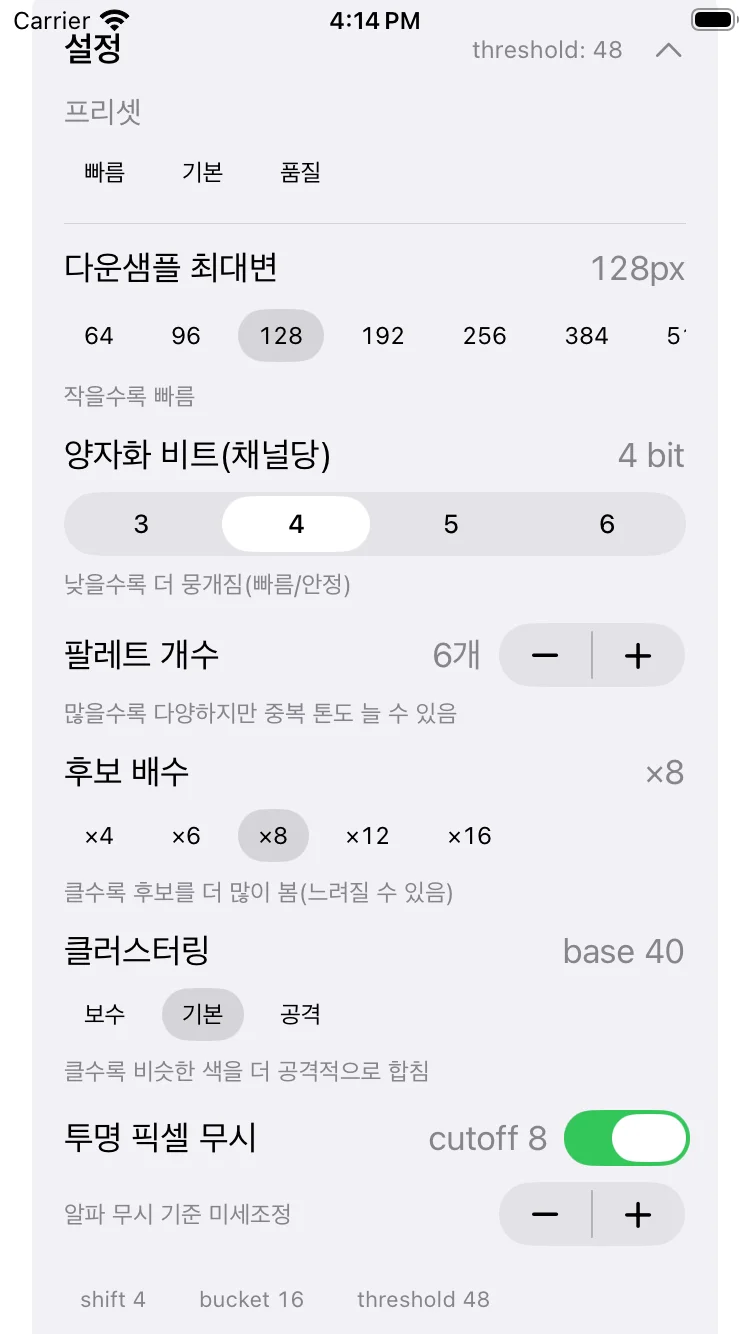This screenshot has height=1334, width=750.
Task: Disable the 투명 픽셀 무시 switch
Action: pos(627,1138)
